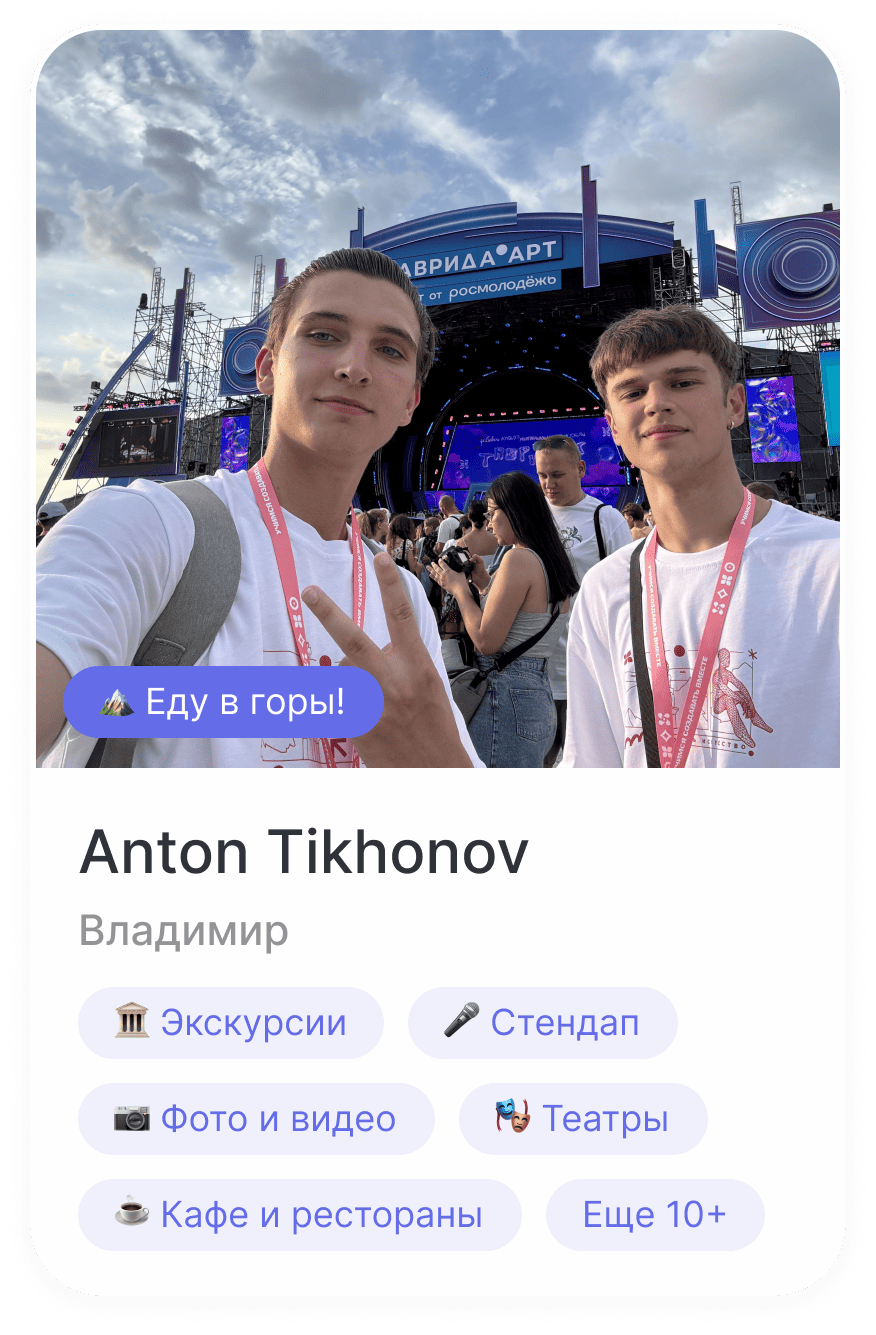Viewport: 876px width, 1335px height.
Task: Choose the Театры interest chip
Action: (583, 1119)
